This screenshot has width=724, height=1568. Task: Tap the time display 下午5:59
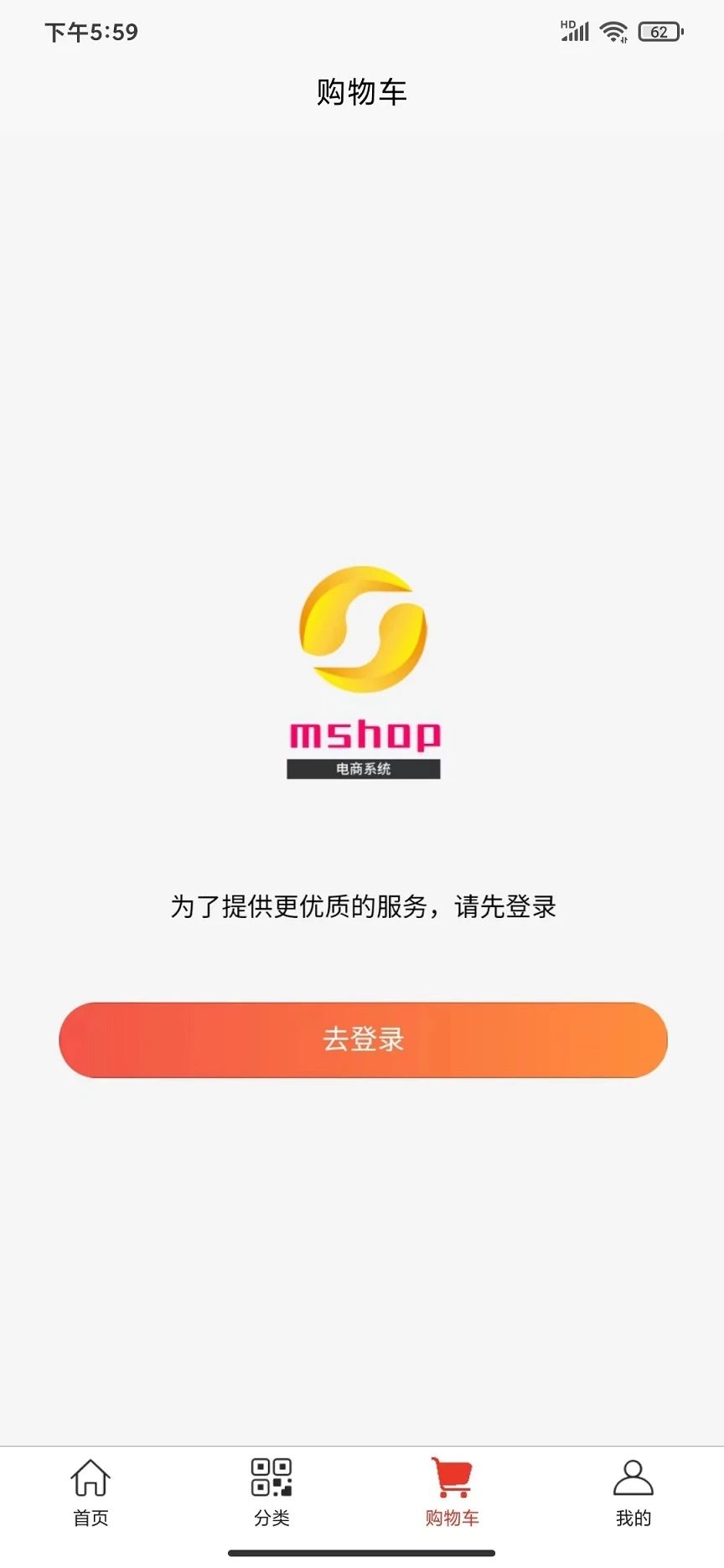[x=91, y=32]
